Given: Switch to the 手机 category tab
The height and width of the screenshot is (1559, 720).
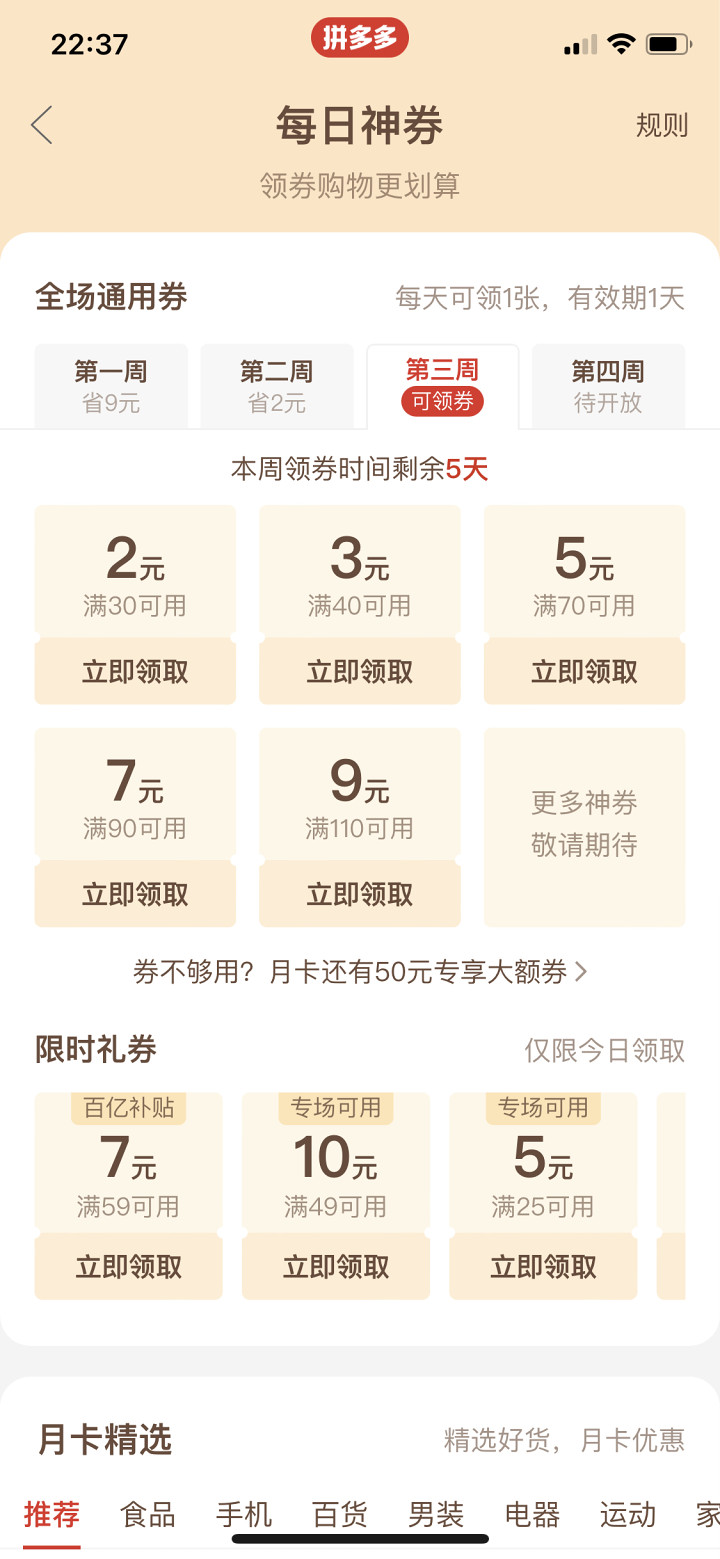Looking at the screenshot, I should point(244,1515).
